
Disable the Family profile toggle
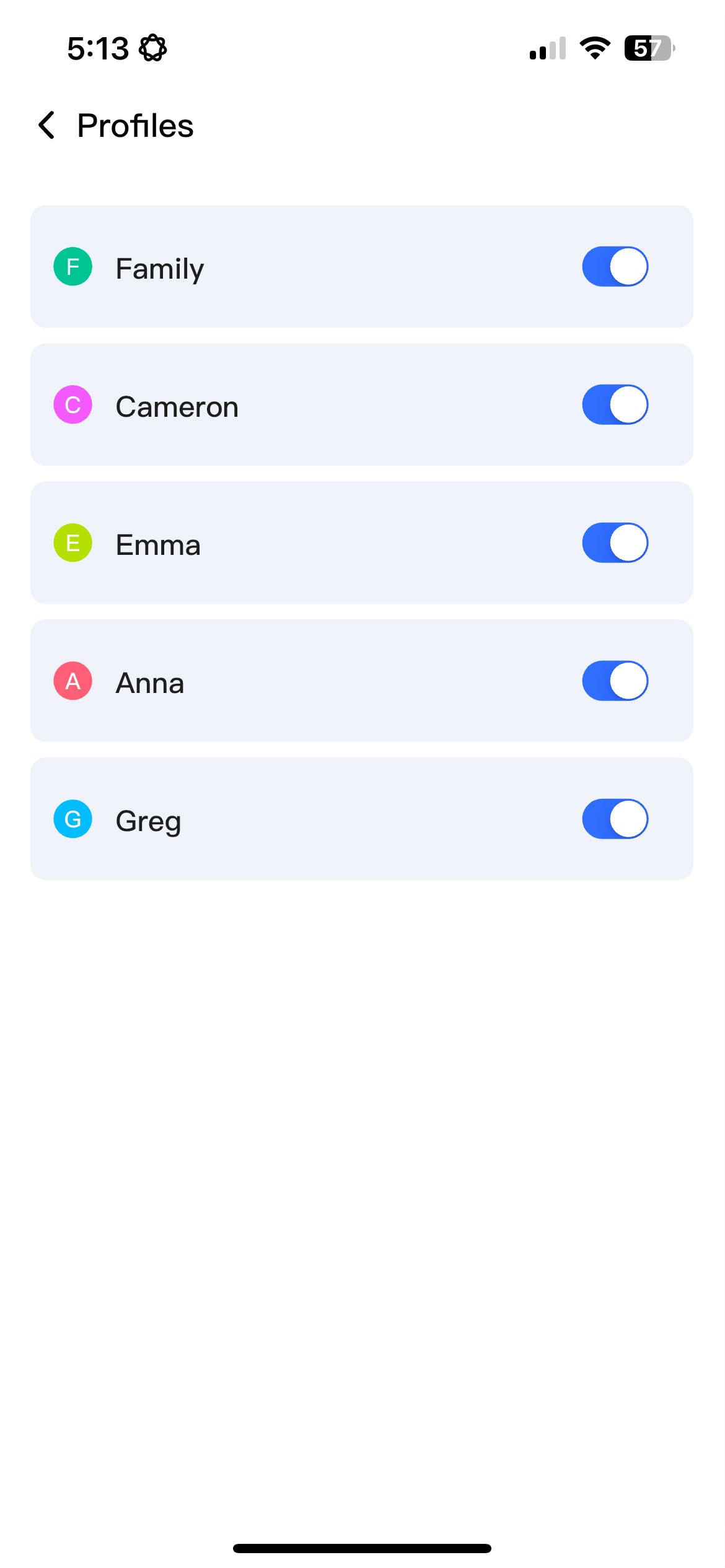coord(614,266)
